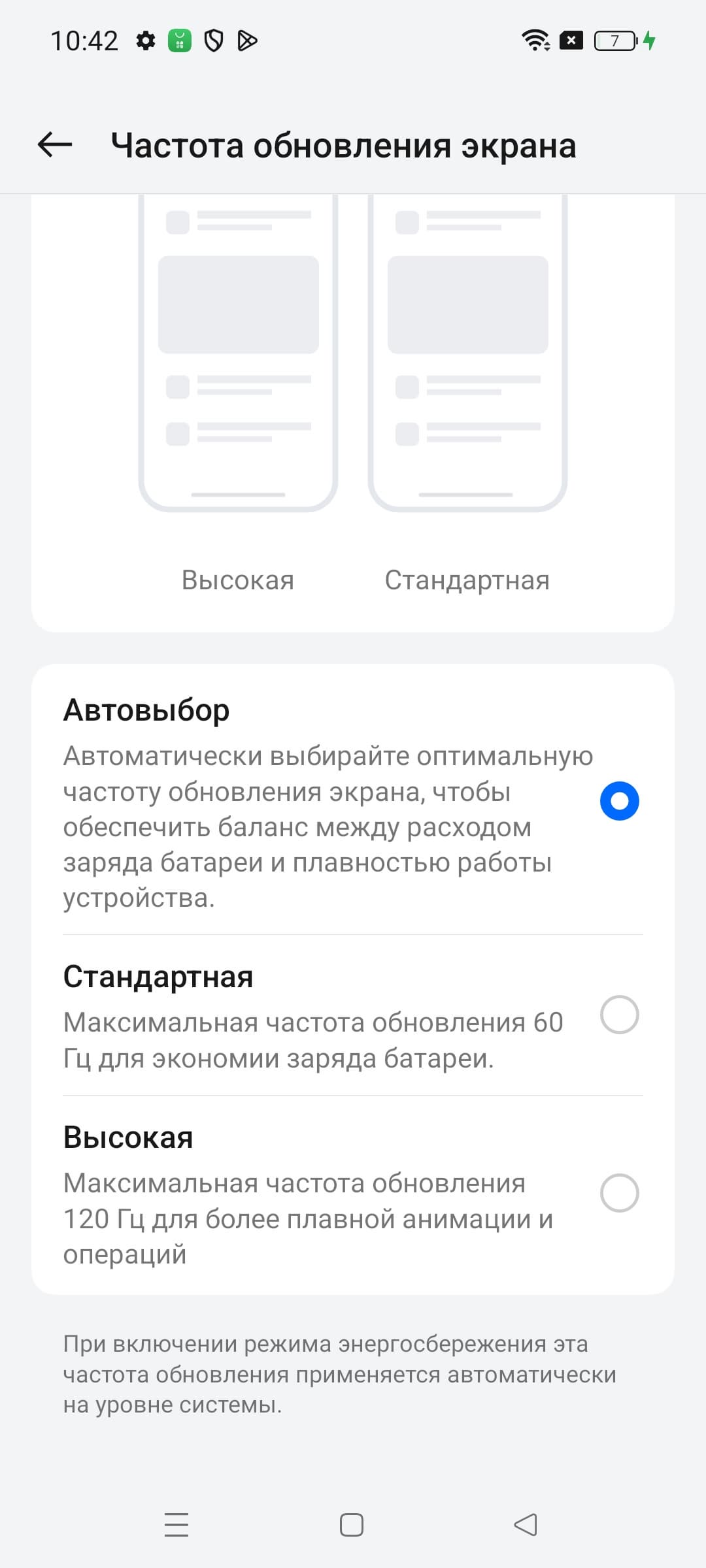Go back from screen refresh rate settings

55,145
